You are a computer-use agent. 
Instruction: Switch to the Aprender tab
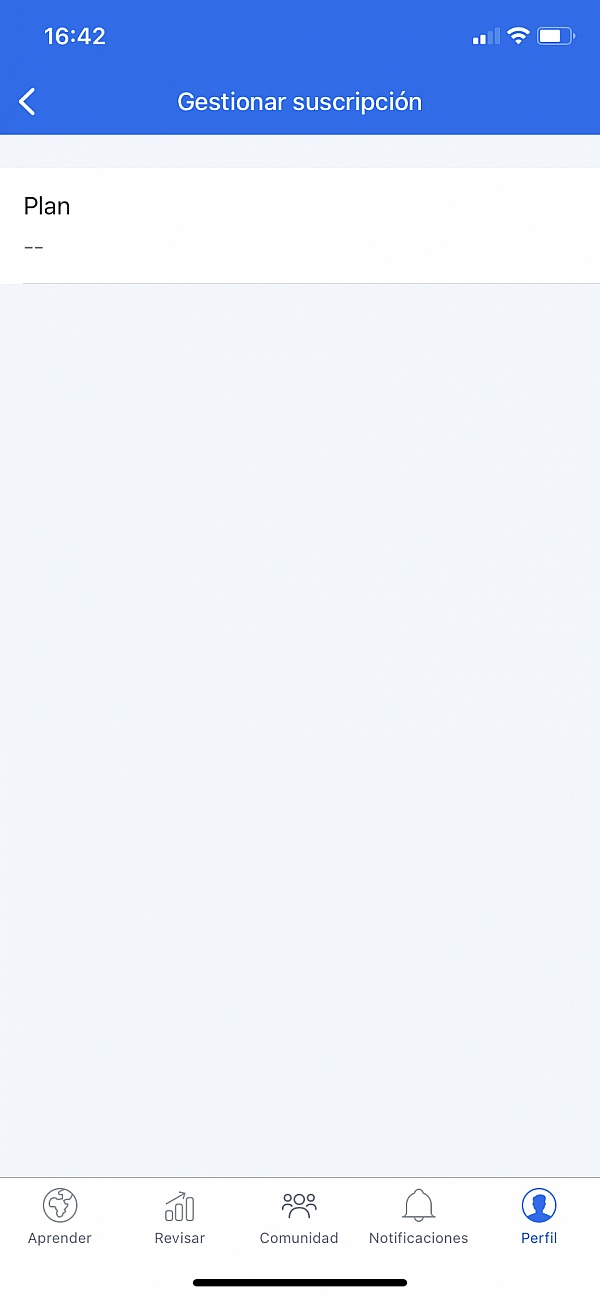[60, 1216]
